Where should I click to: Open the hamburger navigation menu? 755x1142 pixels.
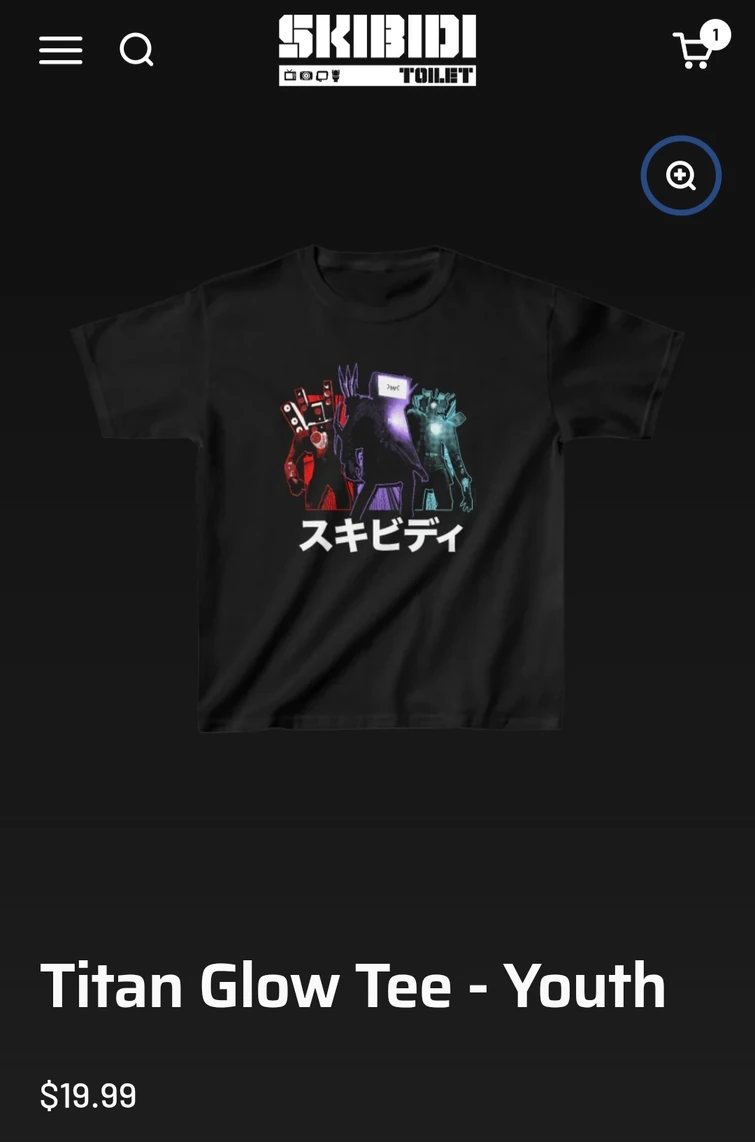[x=60, y=50]
